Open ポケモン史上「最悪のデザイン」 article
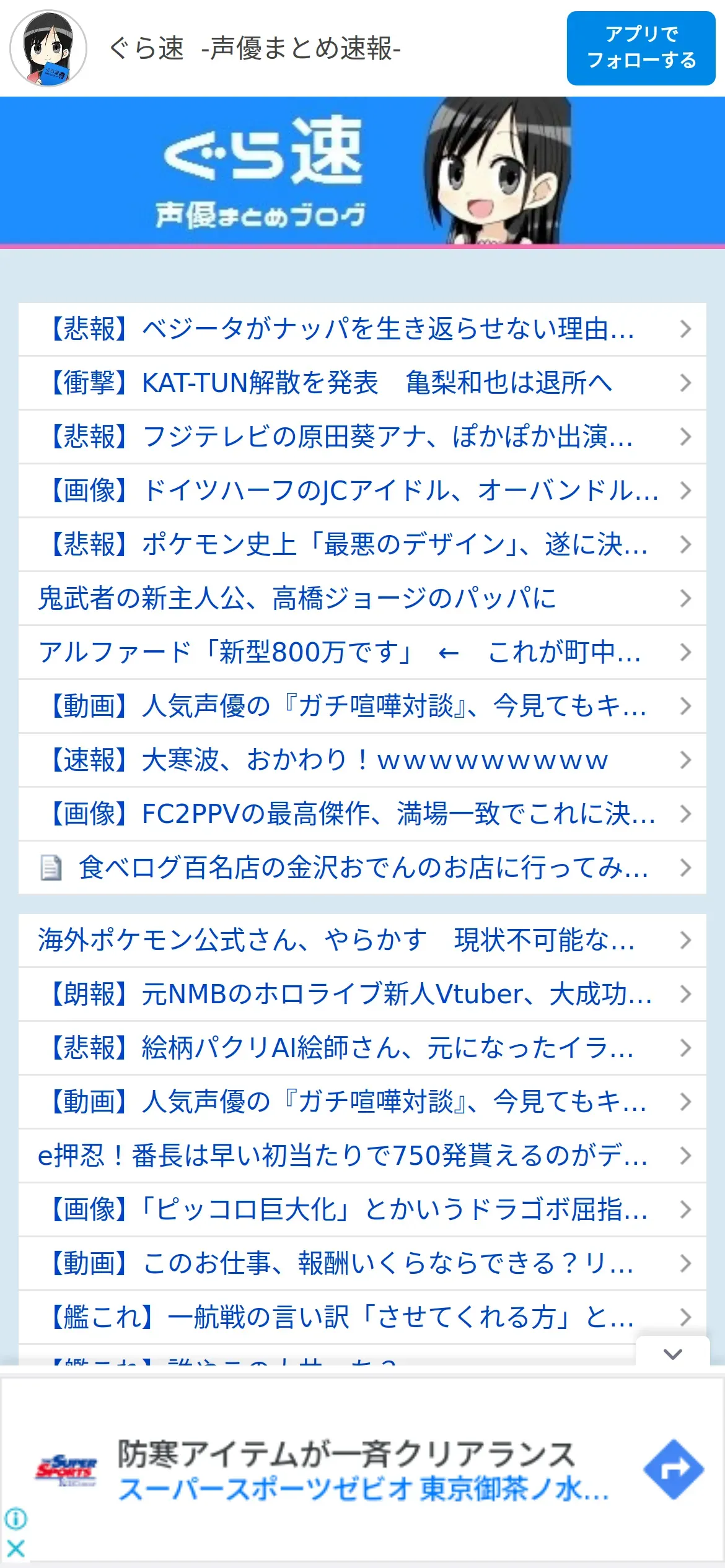725x1568 pixels. click(x=362, y=544)
